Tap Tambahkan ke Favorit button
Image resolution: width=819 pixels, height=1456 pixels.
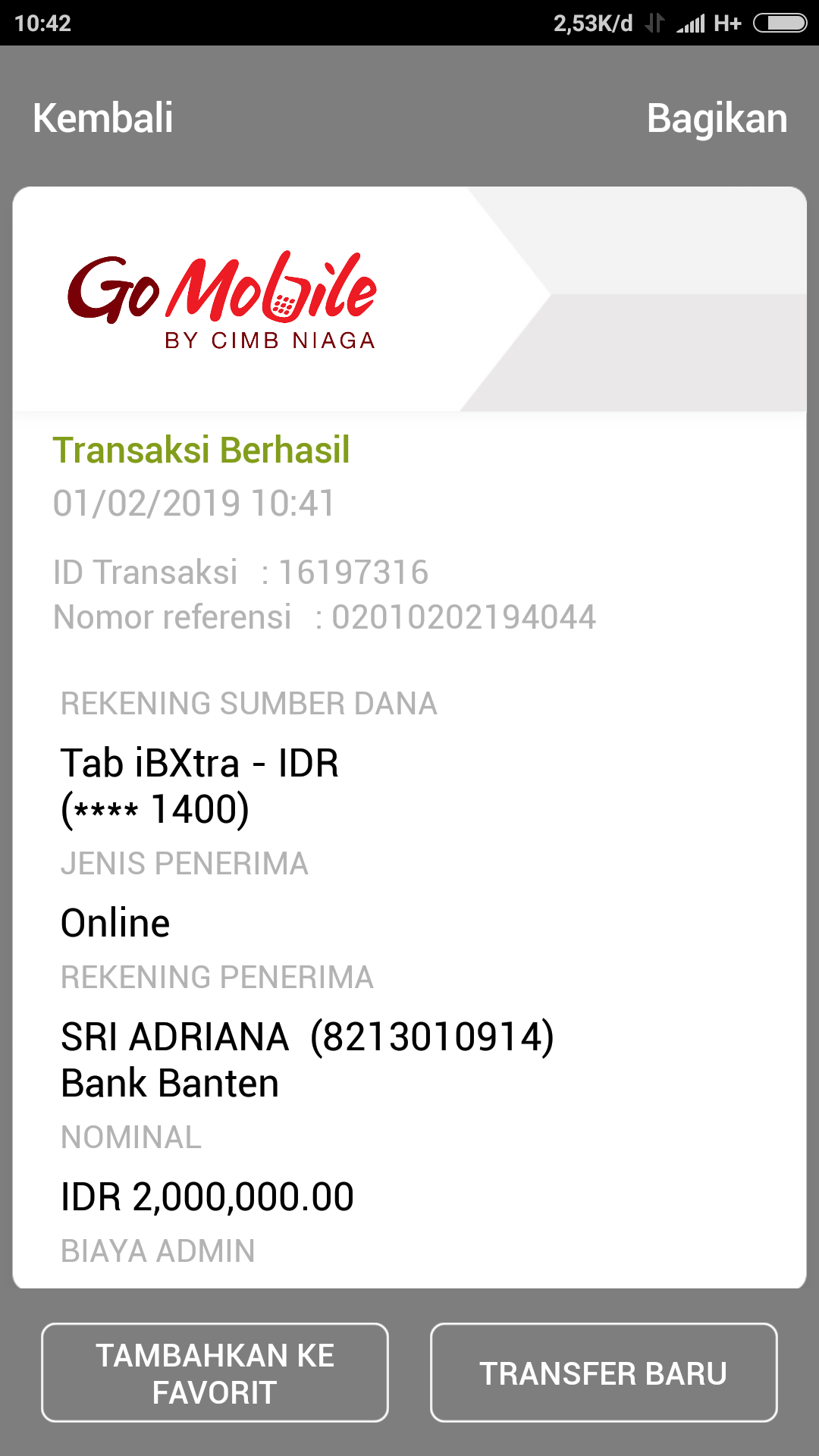pos(215,1373)
